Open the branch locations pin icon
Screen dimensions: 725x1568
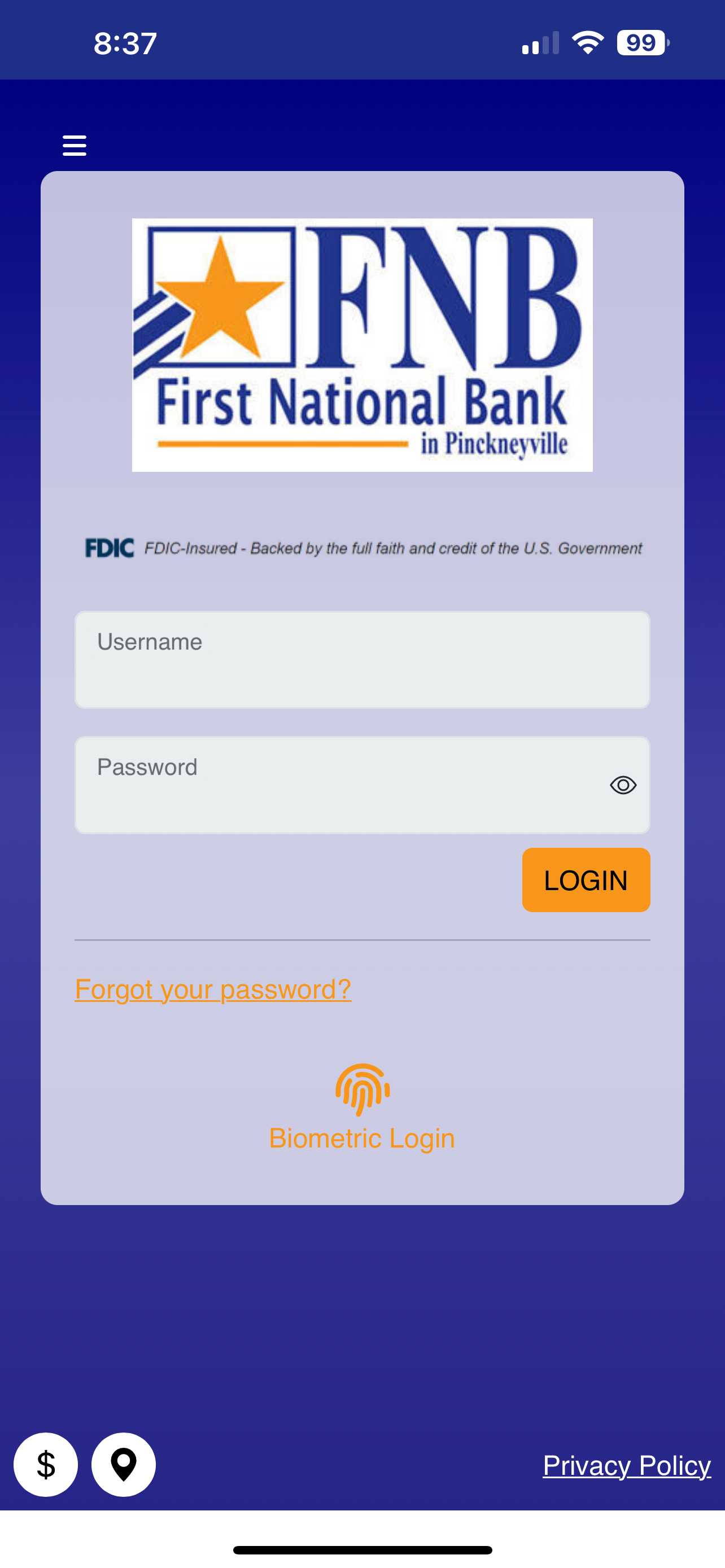[124, 1465]
